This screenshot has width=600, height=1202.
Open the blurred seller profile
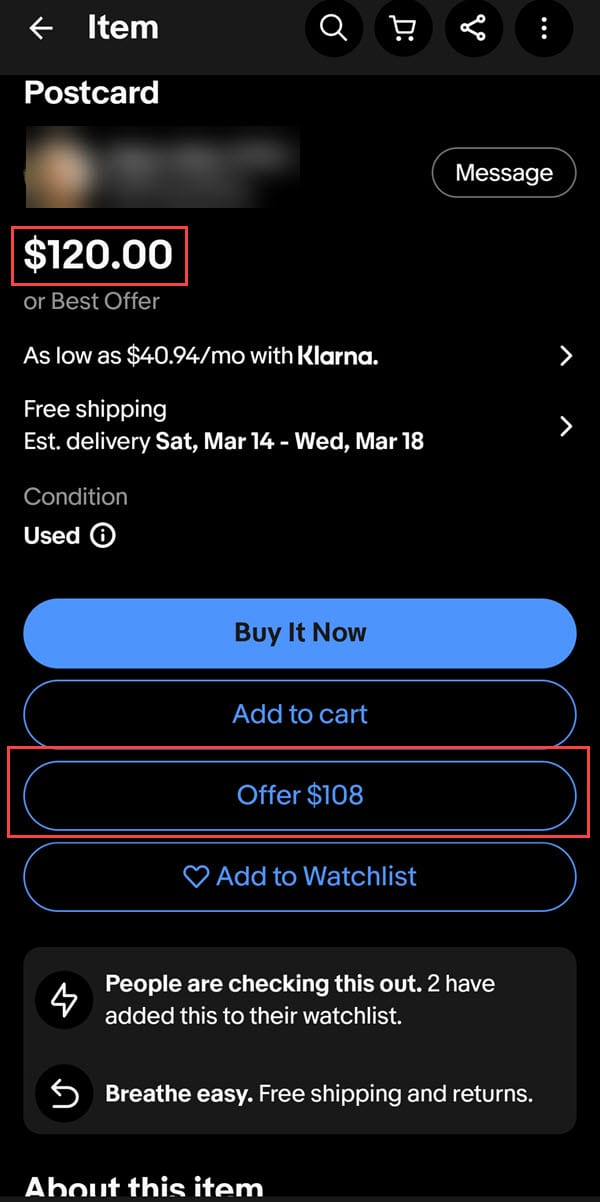point(160,167)
